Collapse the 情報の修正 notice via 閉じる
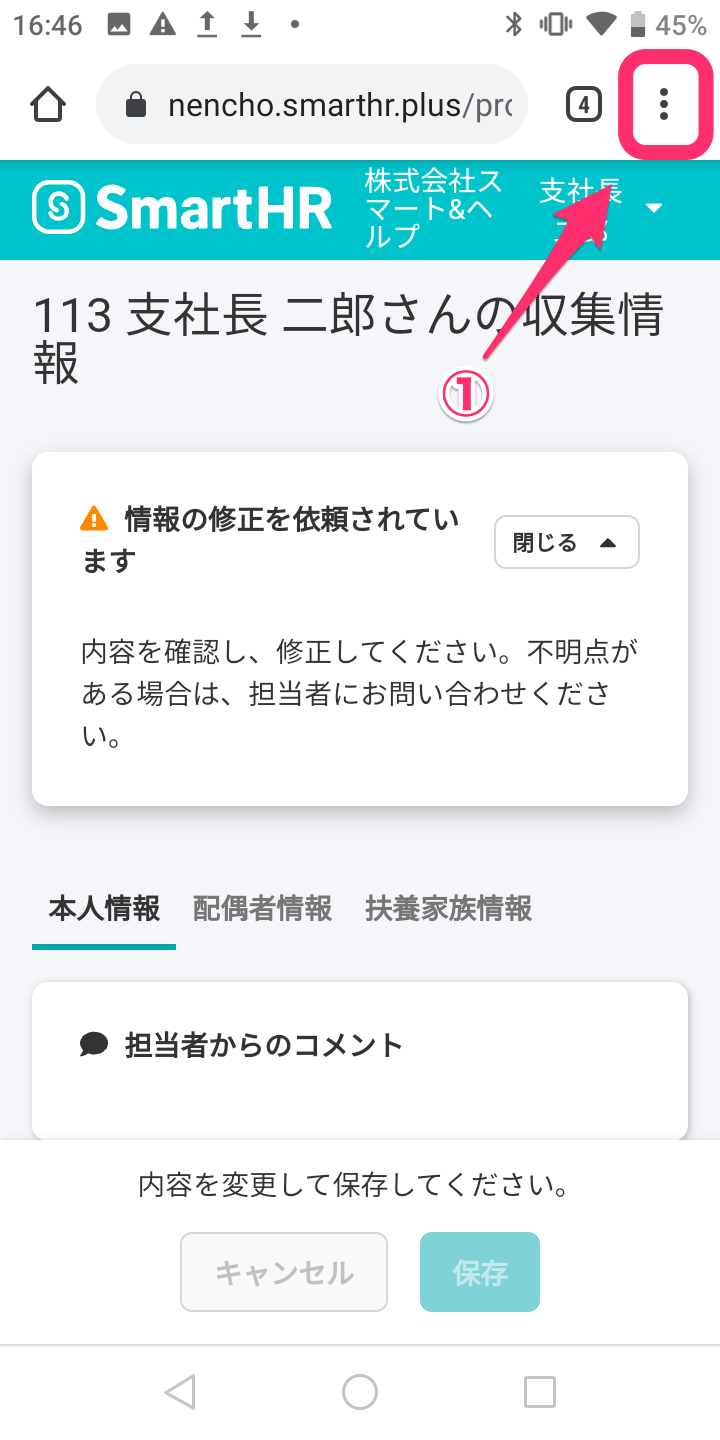Viewport: 720px width, 1440px height. click(566, 541)
